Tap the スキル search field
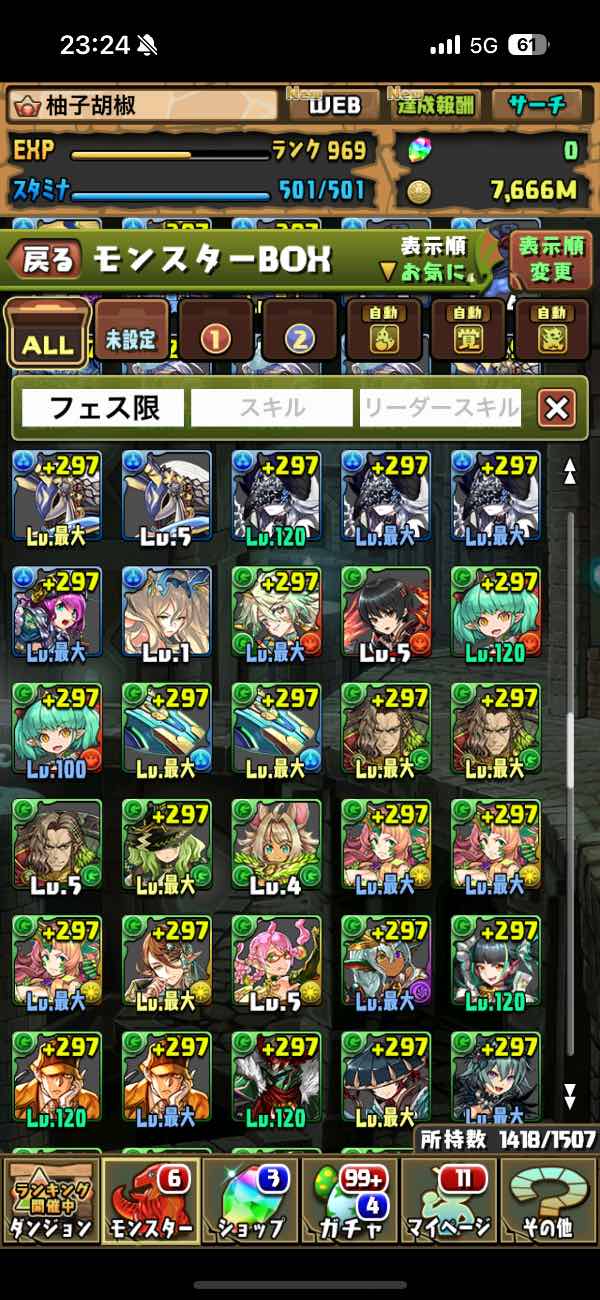Viewport: 600px width, 1300px height. pyautogui.click(x=272, y=407)
